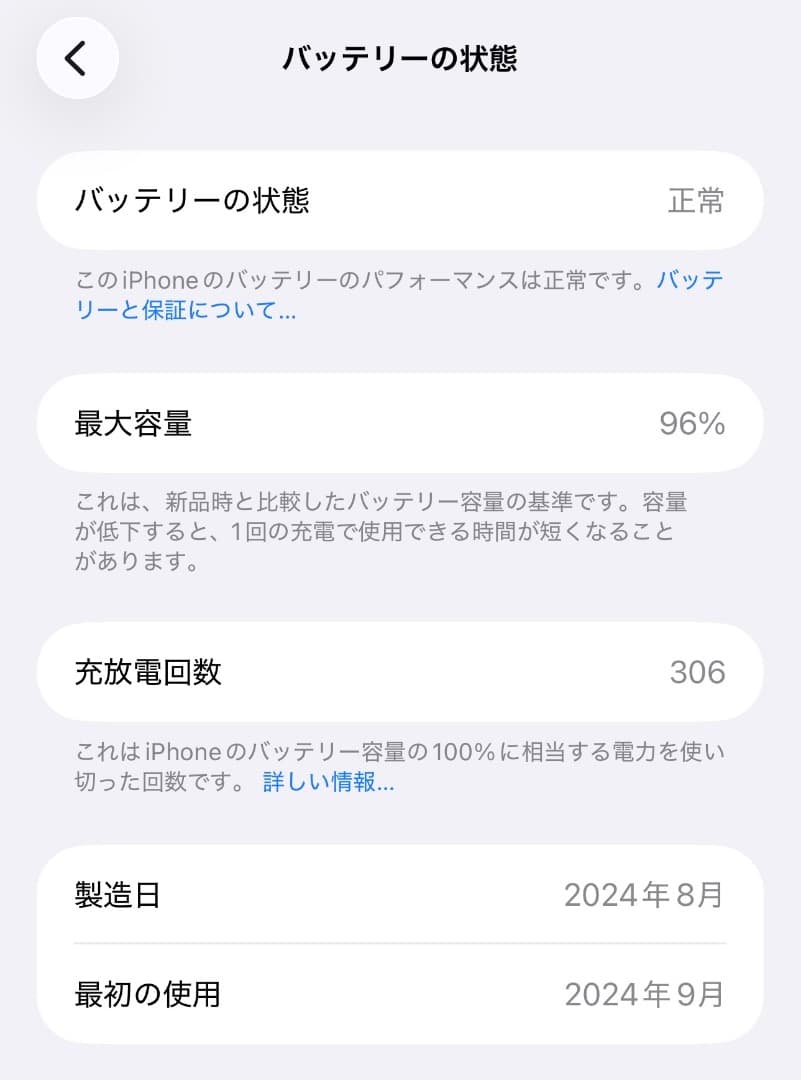
Task: Tap the 2024年9月 first use value
Action: coord(644,995)
